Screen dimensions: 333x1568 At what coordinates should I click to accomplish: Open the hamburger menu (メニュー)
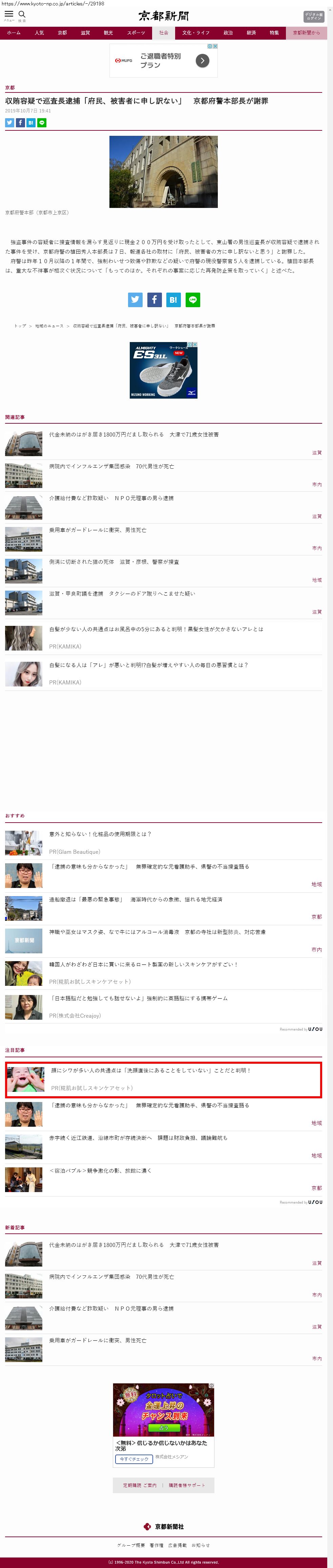coord(9,15)
